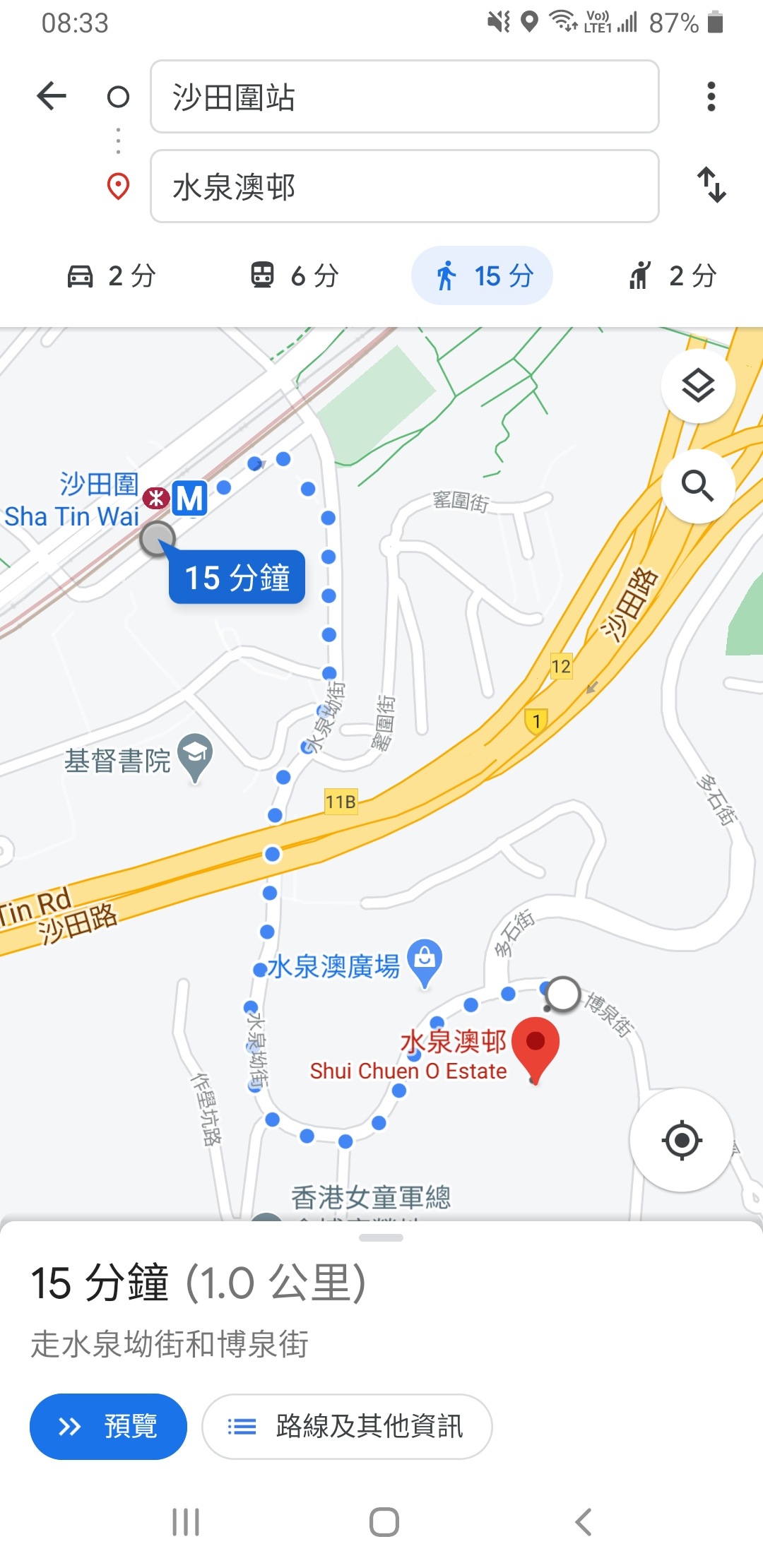Edit the destination 水泉澳邨 field
Image resolution: width=763 pixels, height=1568 pixels.
(404, 186)
